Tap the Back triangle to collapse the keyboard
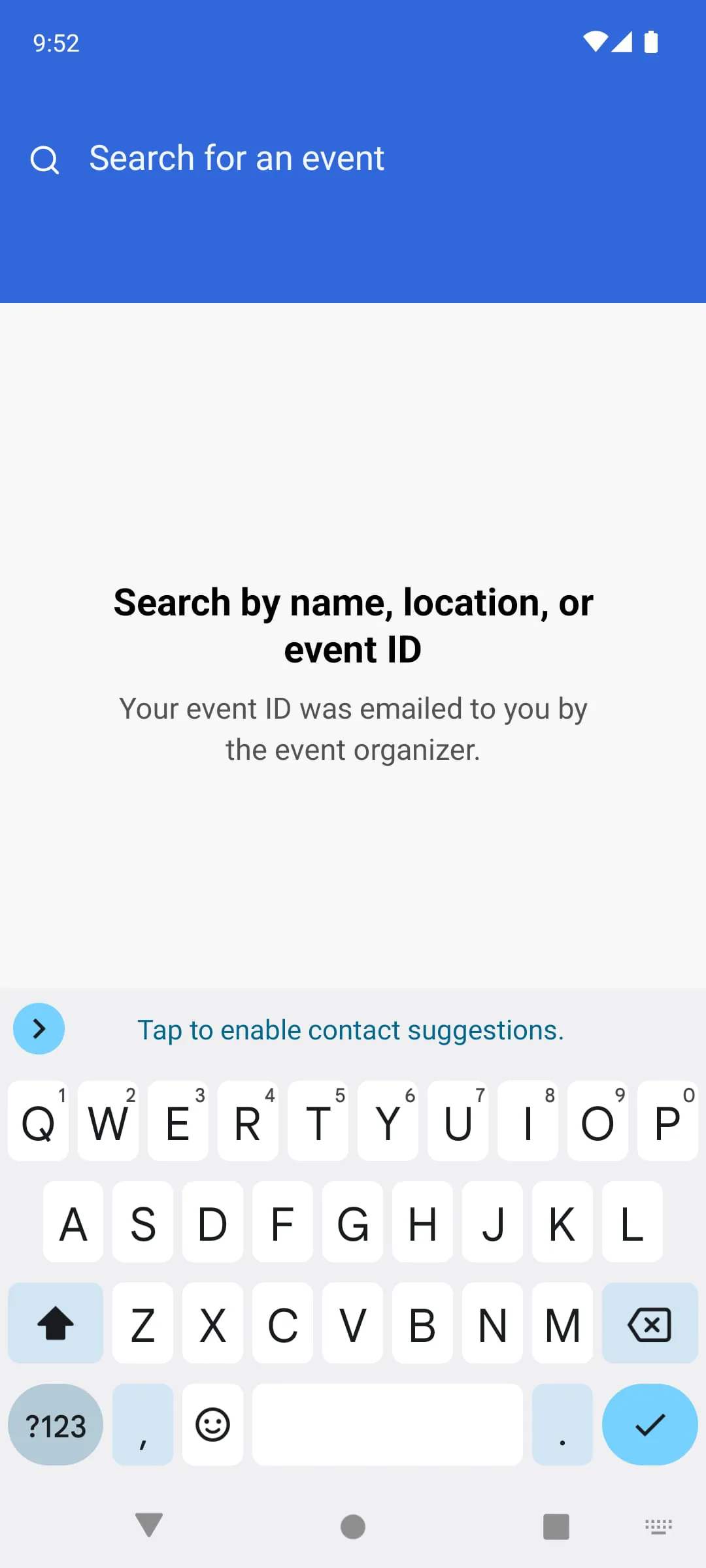The image size is (706, 1568). click(x=149, y=1527)
